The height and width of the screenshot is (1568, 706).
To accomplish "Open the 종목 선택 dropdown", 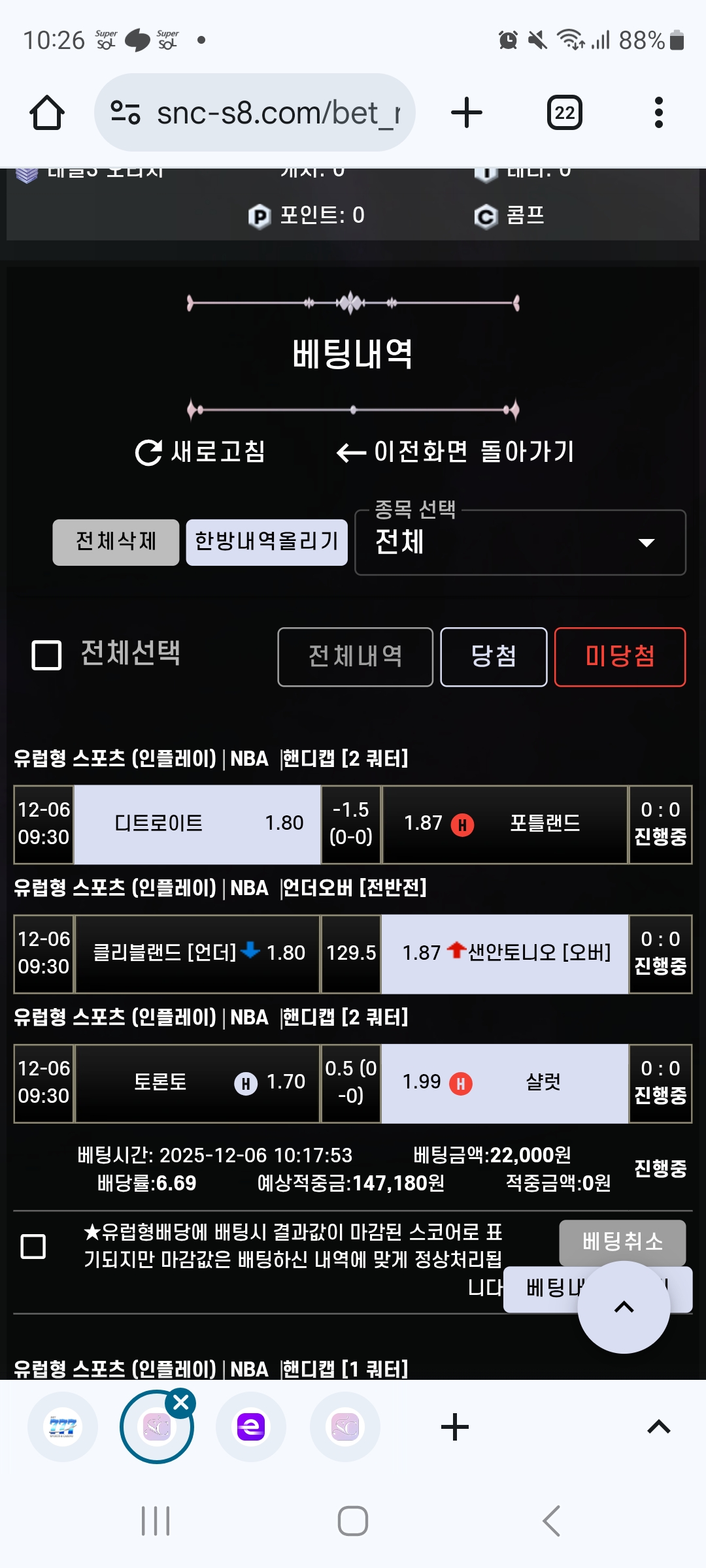I will 520,543.
